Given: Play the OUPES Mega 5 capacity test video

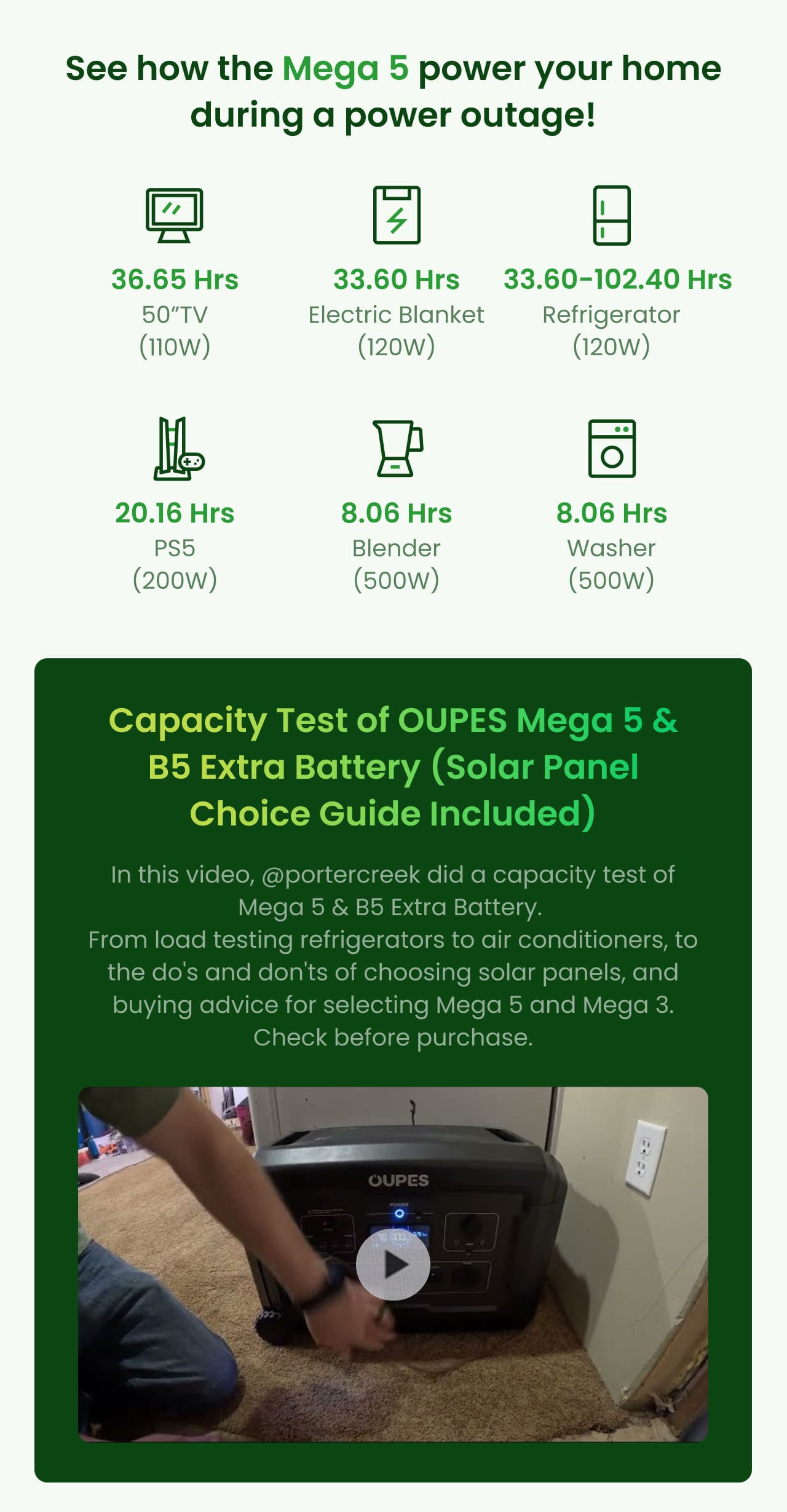Looking at the screenshot, I should tap(393, 1264).
